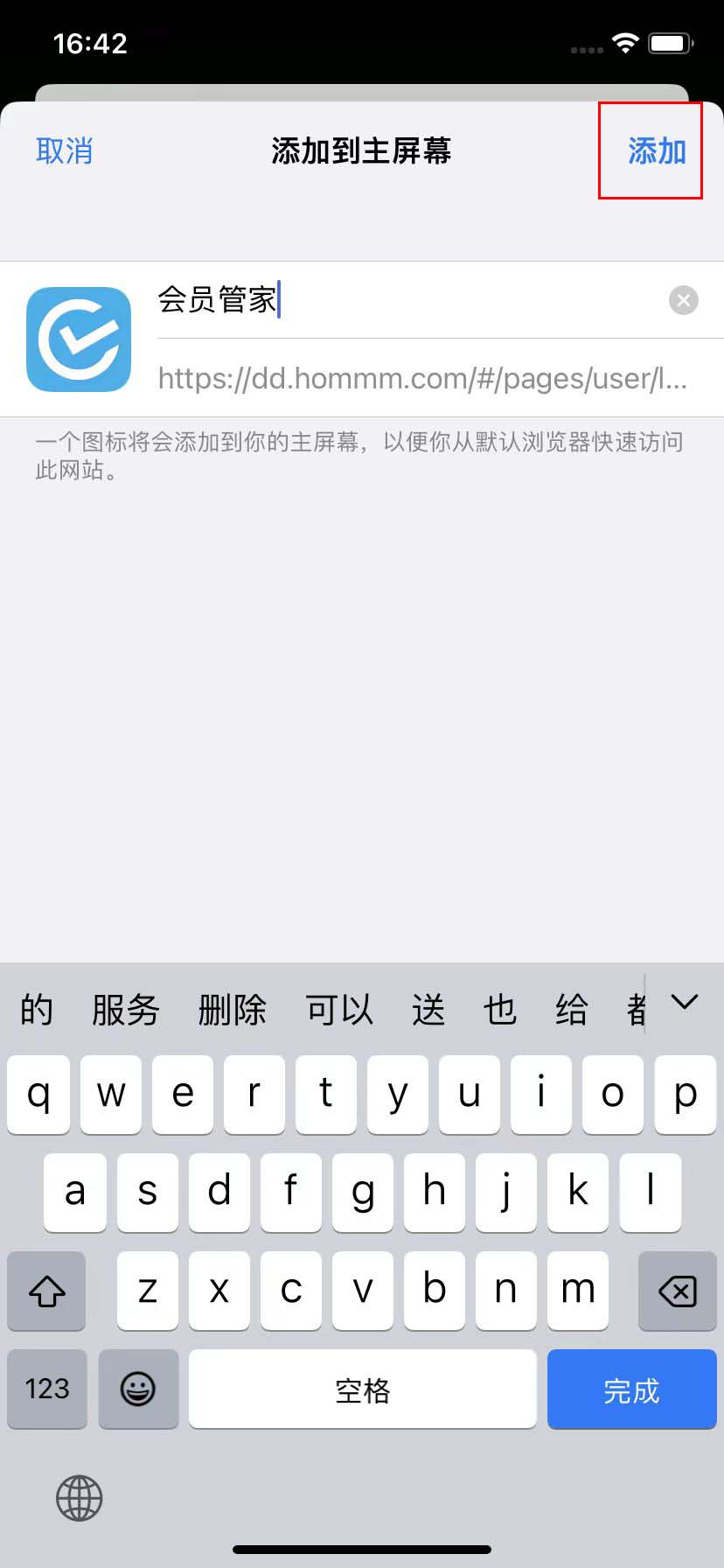This screenshot has width=724, height=1568.
Task: Open the emoji keyboard
Action: [x=138, y=1389]
